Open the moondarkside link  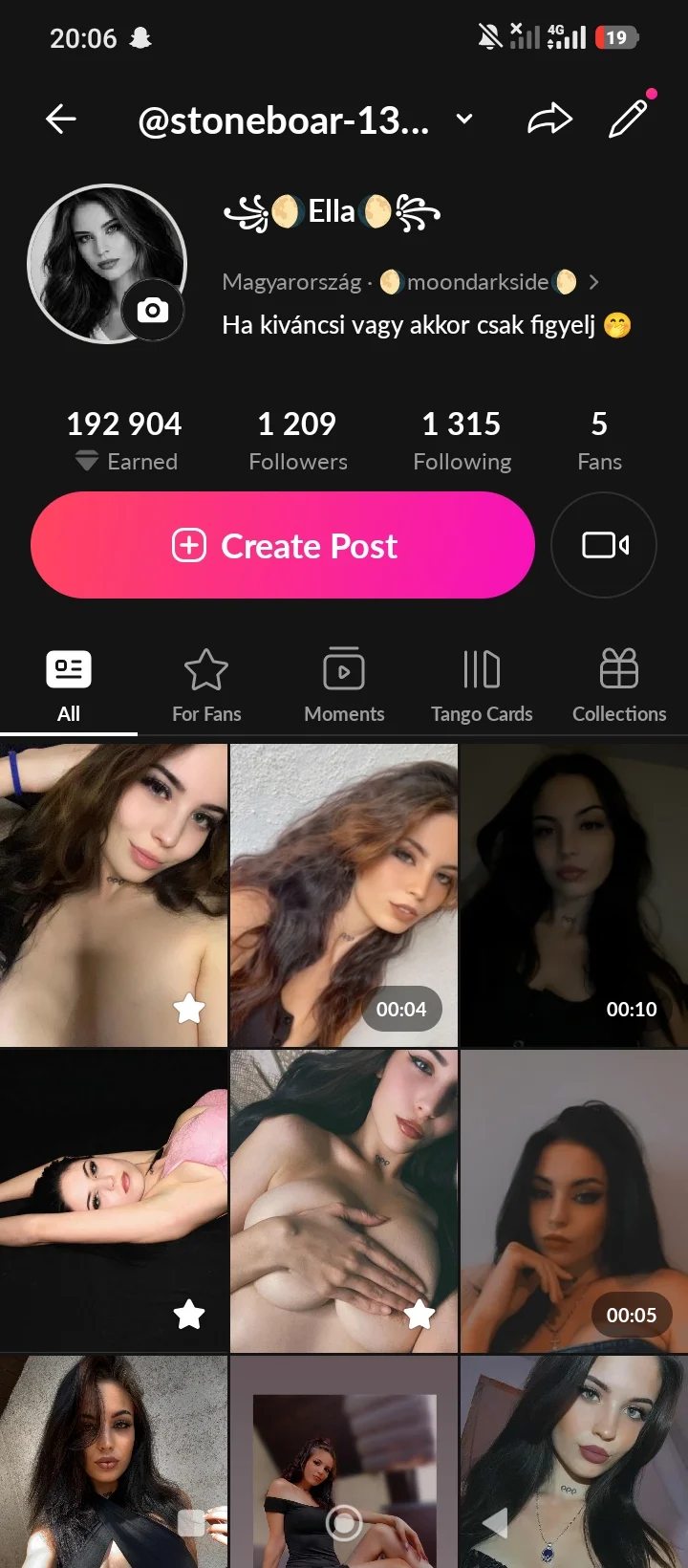[478, 282]
